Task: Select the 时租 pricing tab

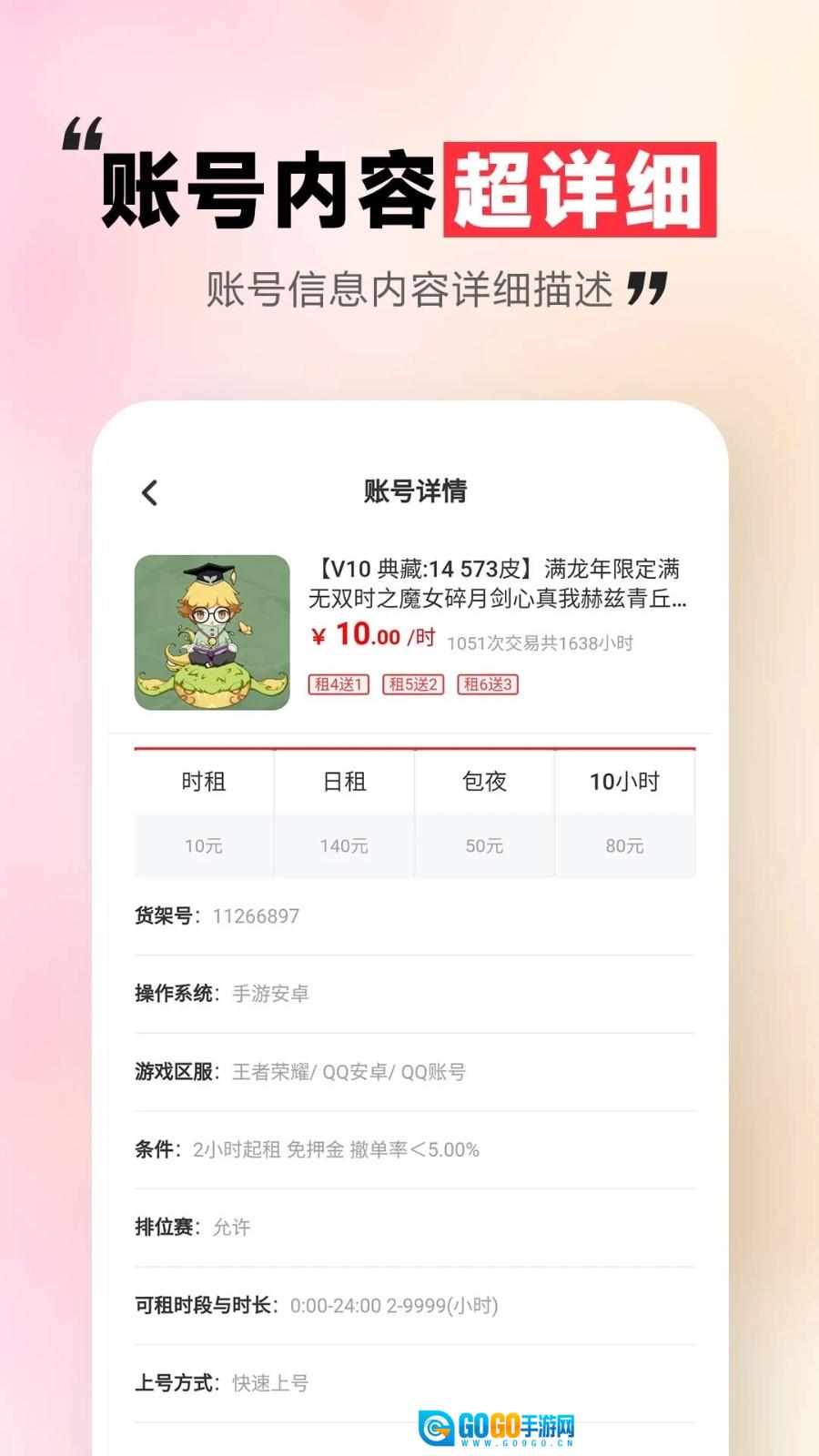Action: point(202,781)
